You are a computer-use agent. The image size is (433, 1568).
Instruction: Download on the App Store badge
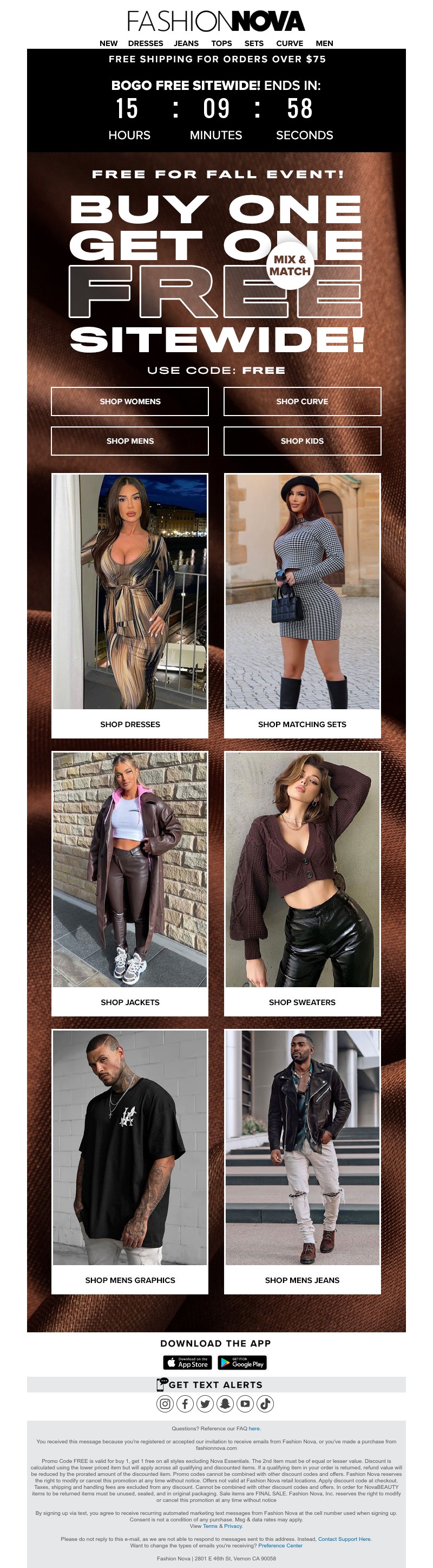tap(187, 1362)
